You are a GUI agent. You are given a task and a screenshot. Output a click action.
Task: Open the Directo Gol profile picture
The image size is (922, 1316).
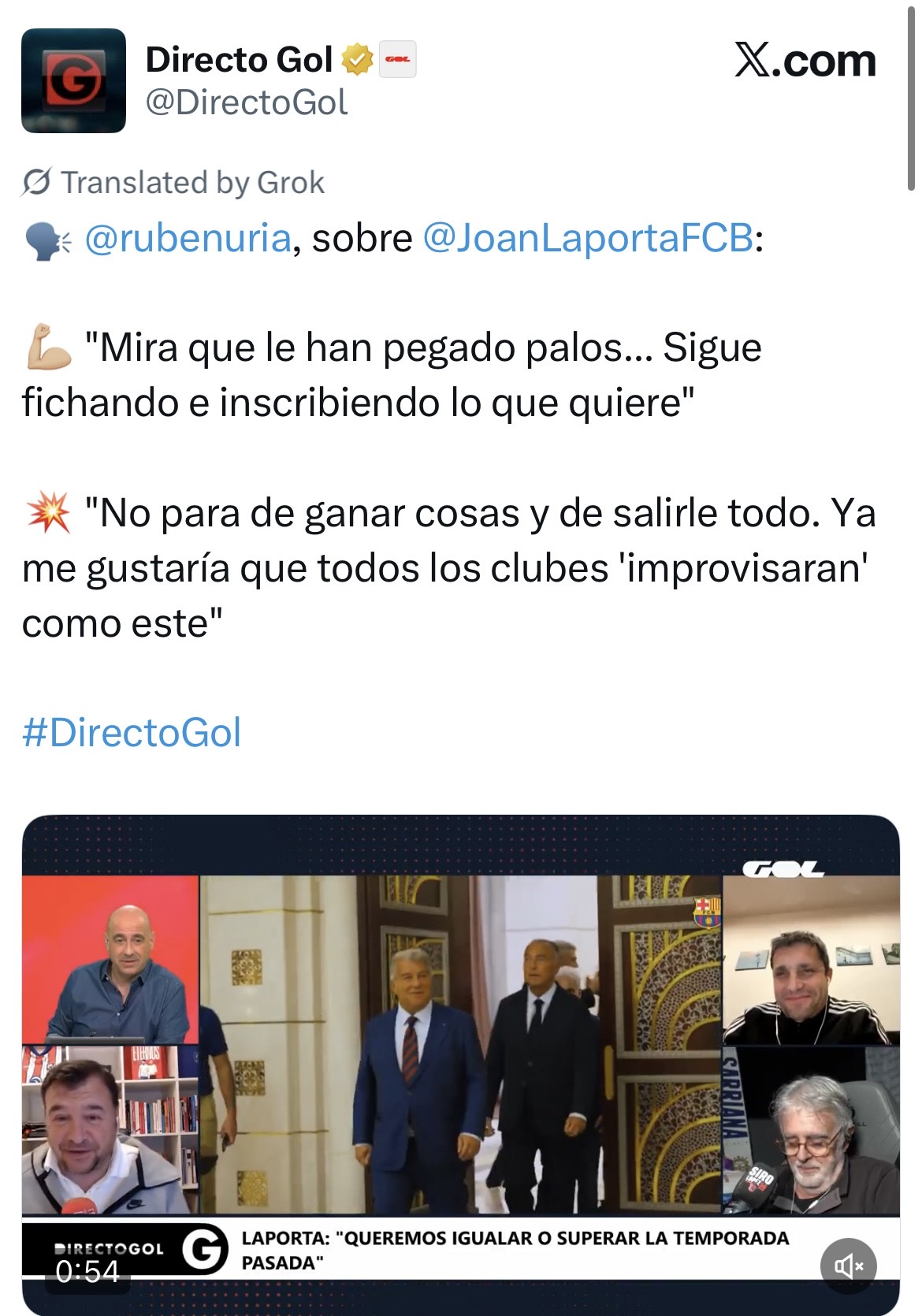pyautogui.click(x=73, y=80)
